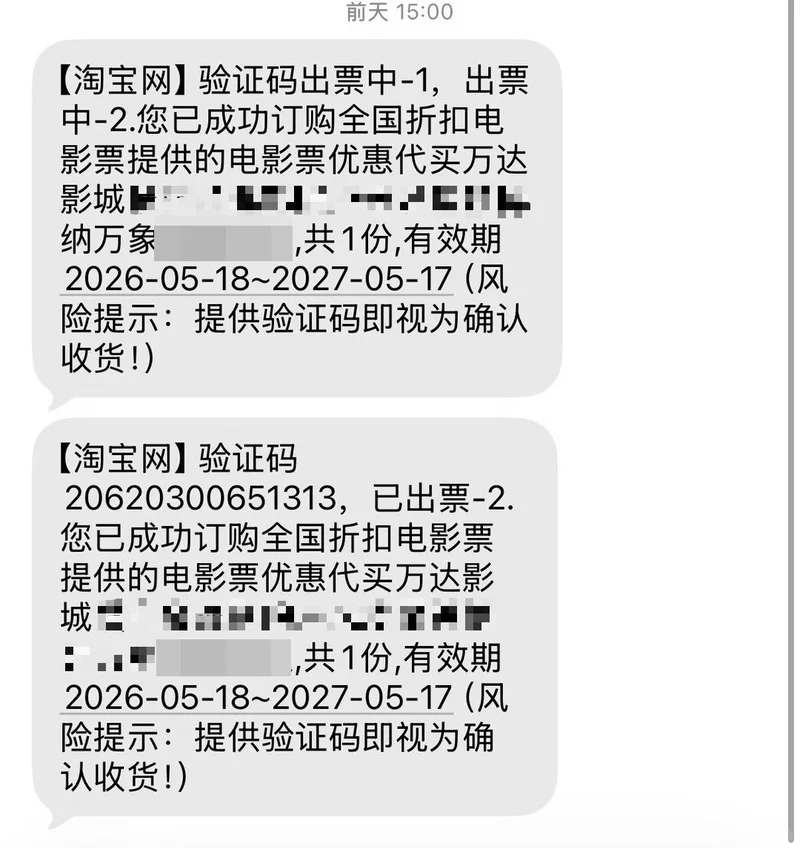Open underlined date range in the 出票中 message
The image size is (800, 848).
(257, 280)
